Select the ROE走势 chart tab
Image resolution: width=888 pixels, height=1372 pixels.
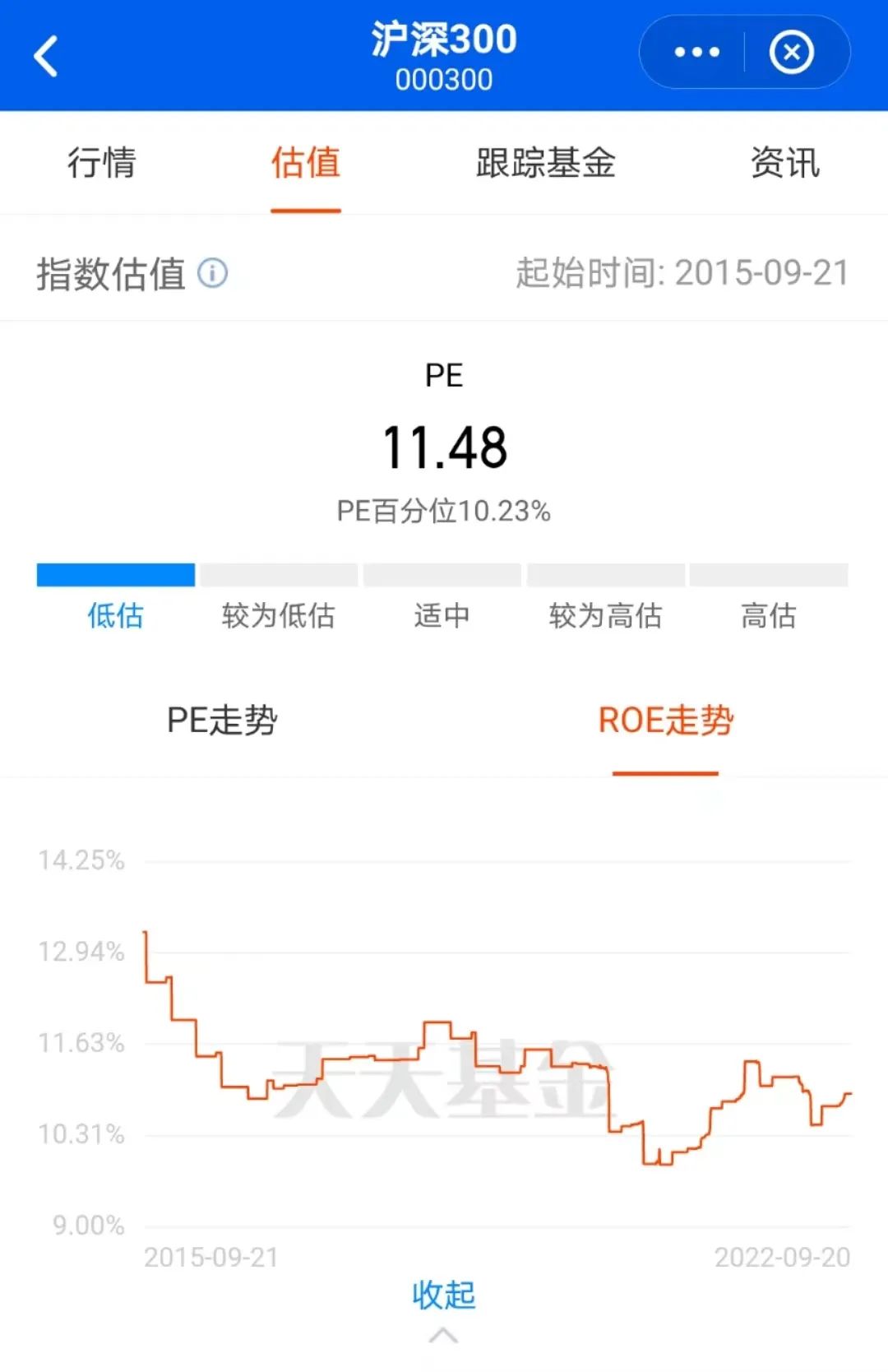pos(665,721)
